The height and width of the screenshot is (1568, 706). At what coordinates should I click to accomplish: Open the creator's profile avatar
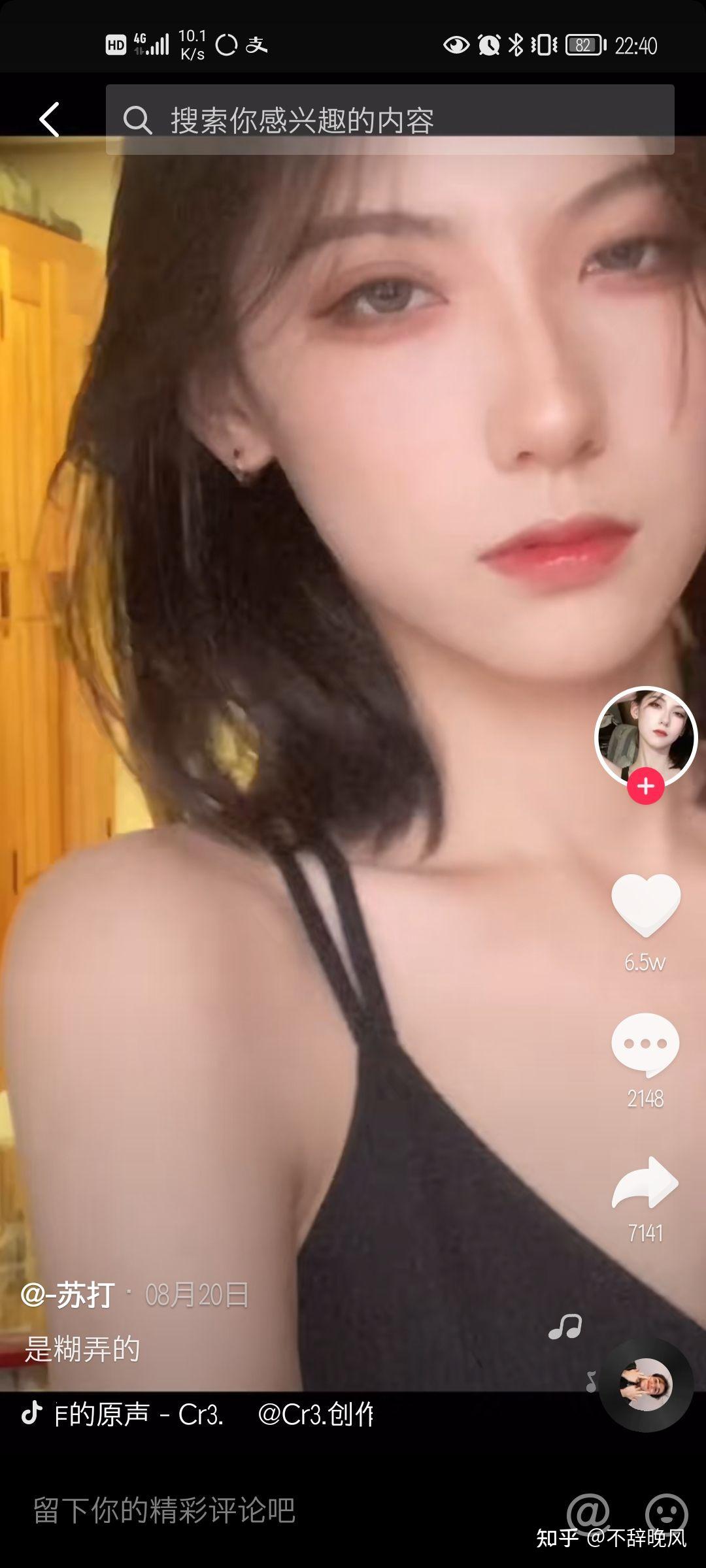coord(645,736)
